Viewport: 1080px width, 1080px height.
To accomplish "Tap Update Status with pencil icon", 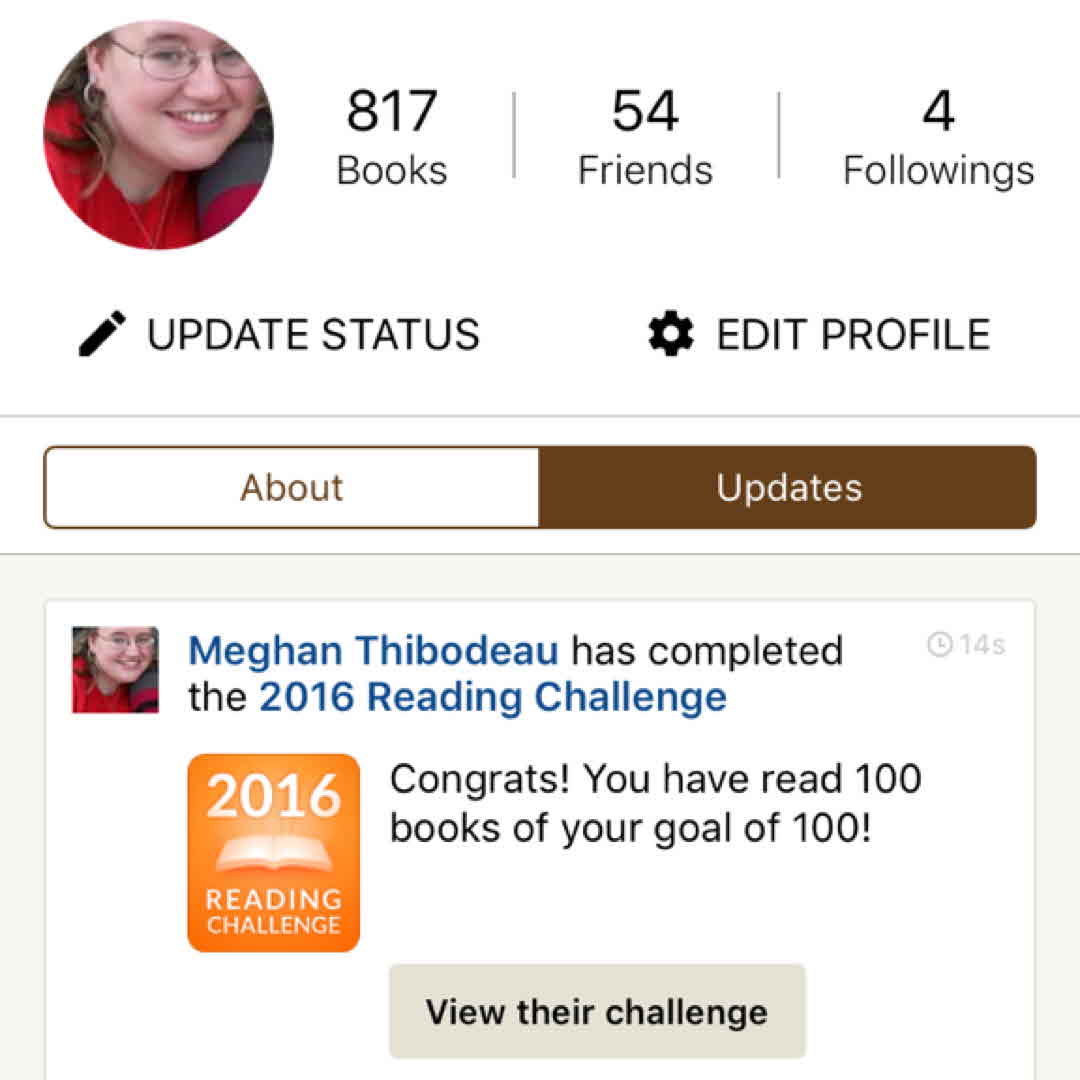I will pos(279,334).
